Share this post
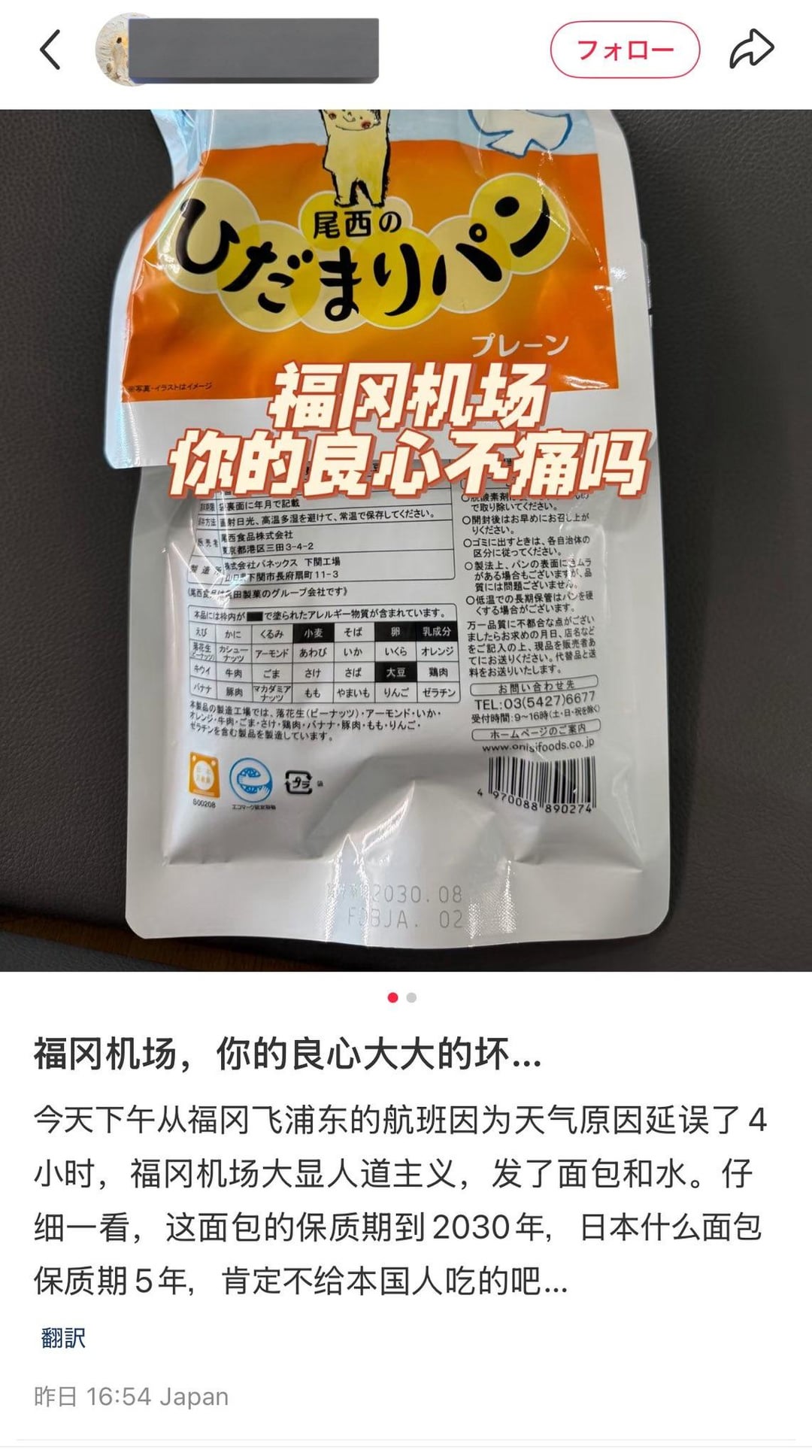The width and height of the screenshot is (812, 1456). click(x=751, y=50)
